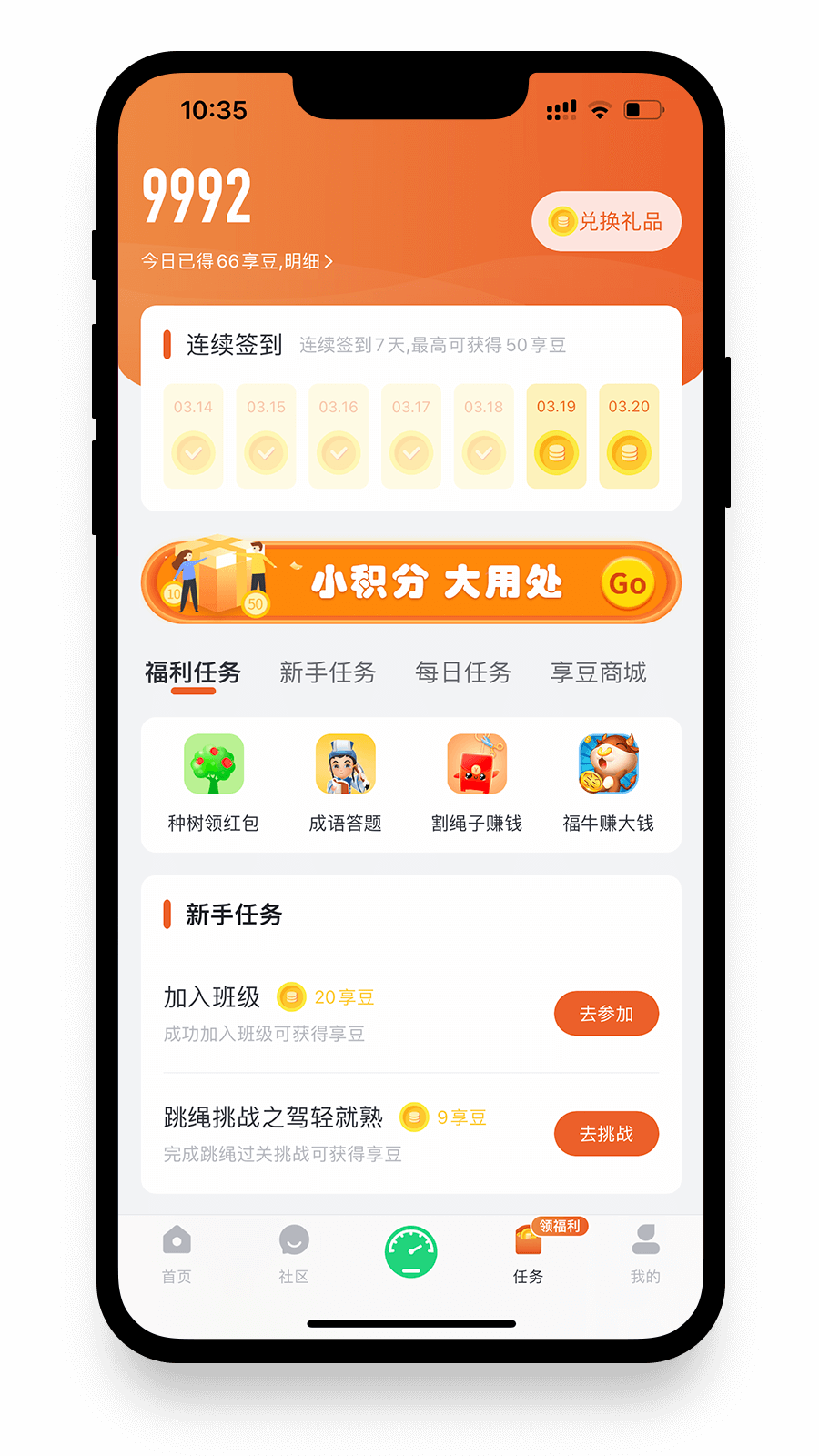Open today's 享豆 明细 link
Image resolution: width=819 pixels, height=1456 pixels.
pyautogui.click(x=237, y=262)
